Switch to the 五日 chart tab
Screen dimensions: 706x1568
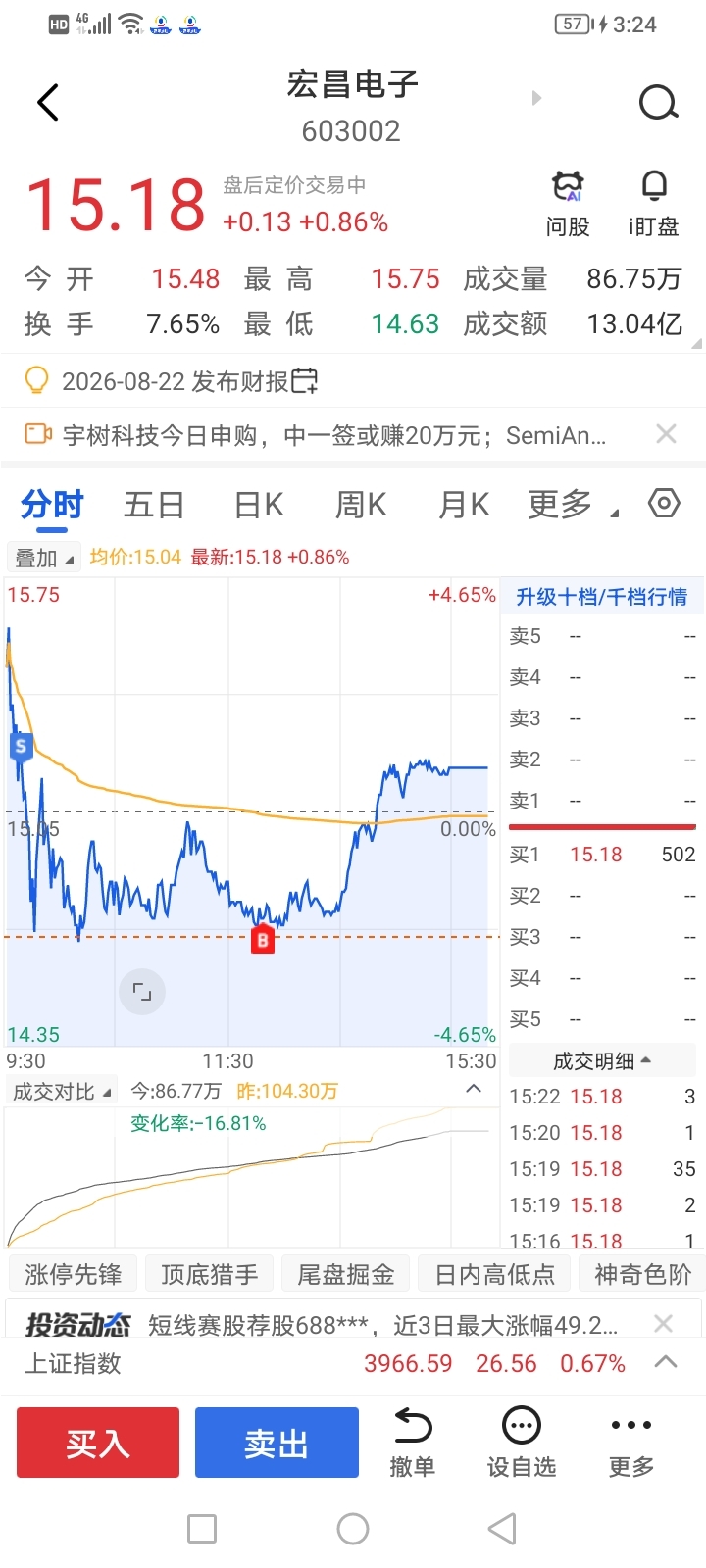pos(154,505)
